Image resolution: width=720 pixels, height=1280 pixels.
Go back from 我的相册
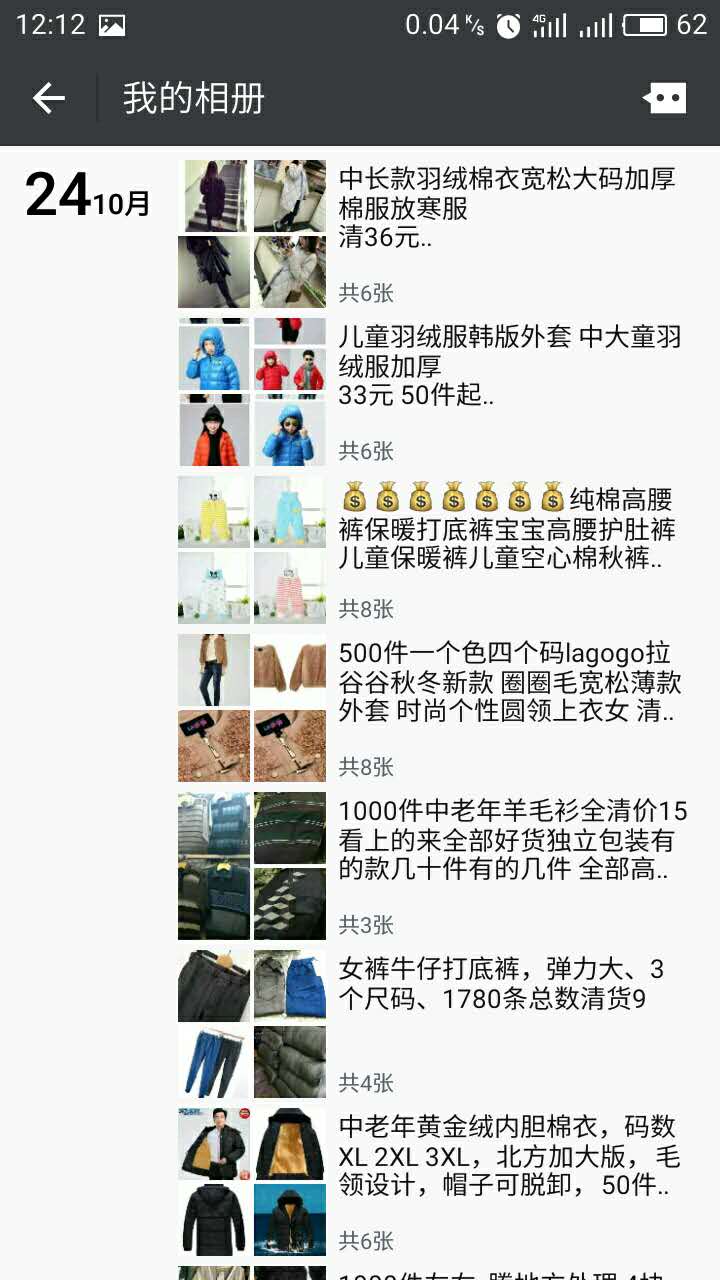49,98
